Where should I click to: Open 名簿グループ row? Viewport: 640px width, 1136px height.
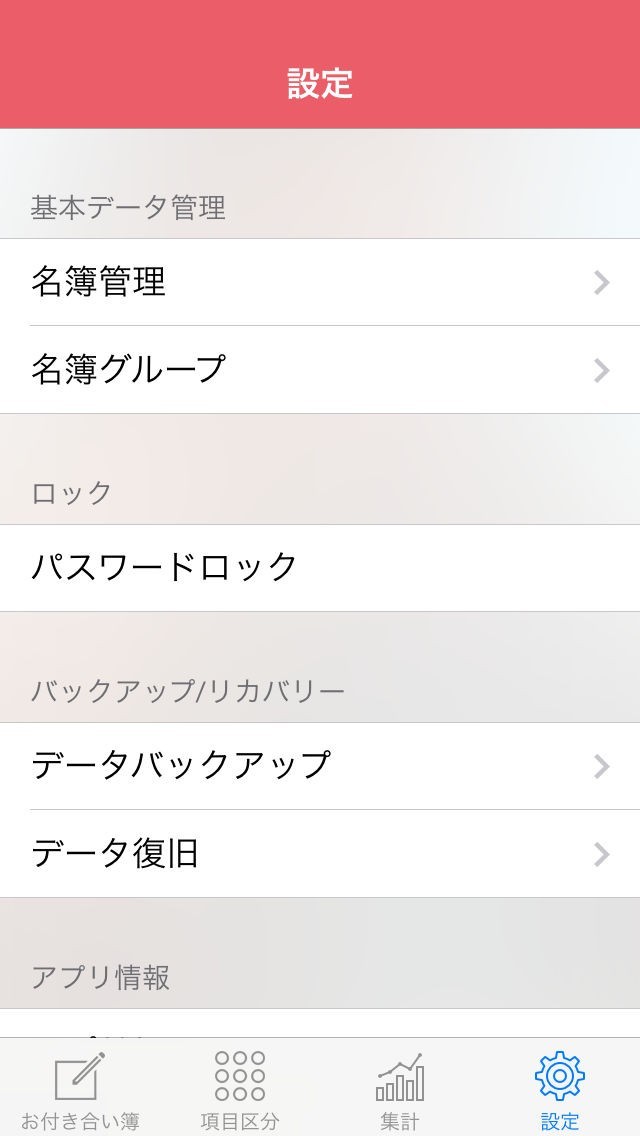(x=320, y=369)
